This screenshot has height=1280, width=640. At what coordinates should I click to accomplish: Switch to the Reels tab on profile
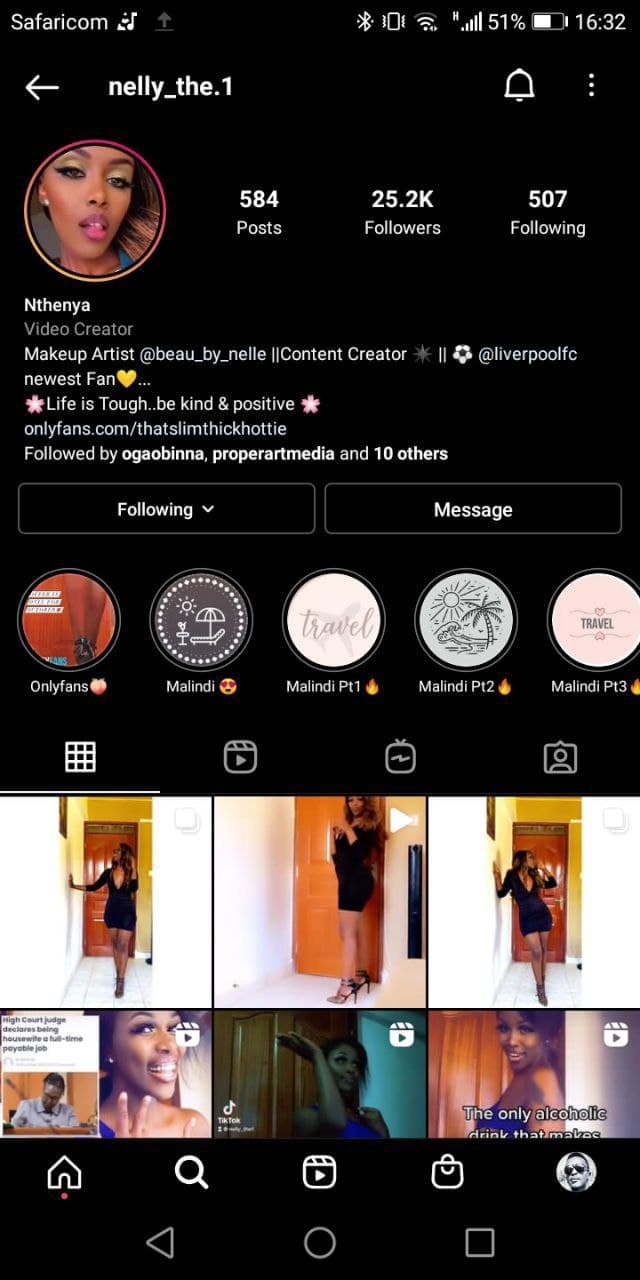(x=240, y=758)
